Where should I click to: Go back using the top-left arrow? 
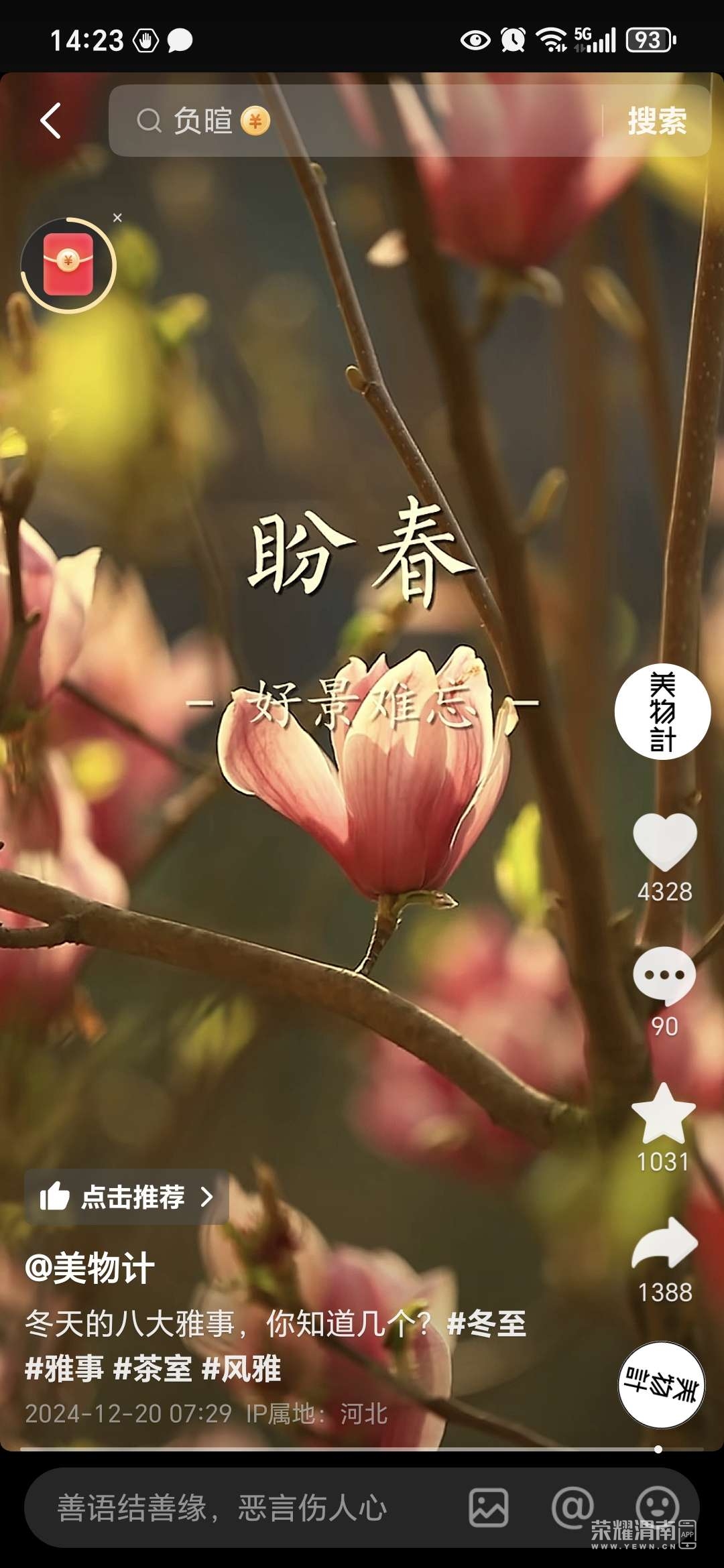point(52,121)
